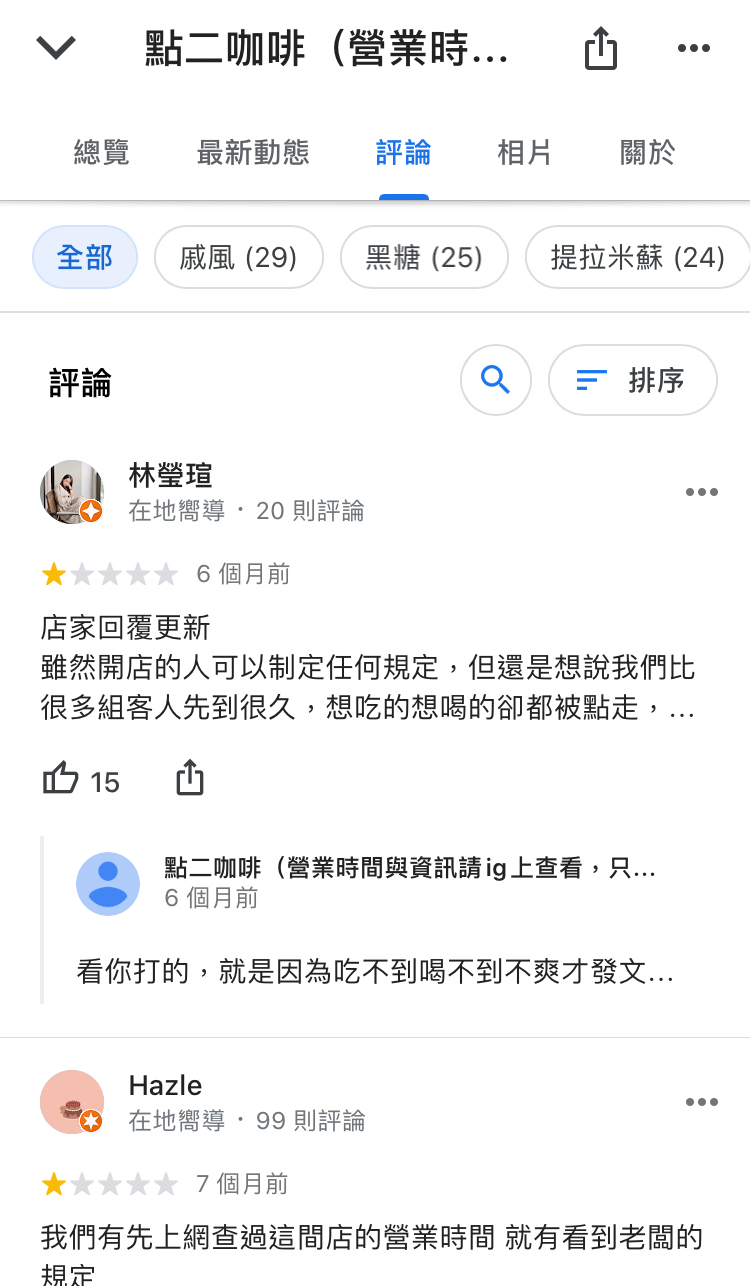
Task: Open the overflow menu in the header
Action: pos(694,48)
